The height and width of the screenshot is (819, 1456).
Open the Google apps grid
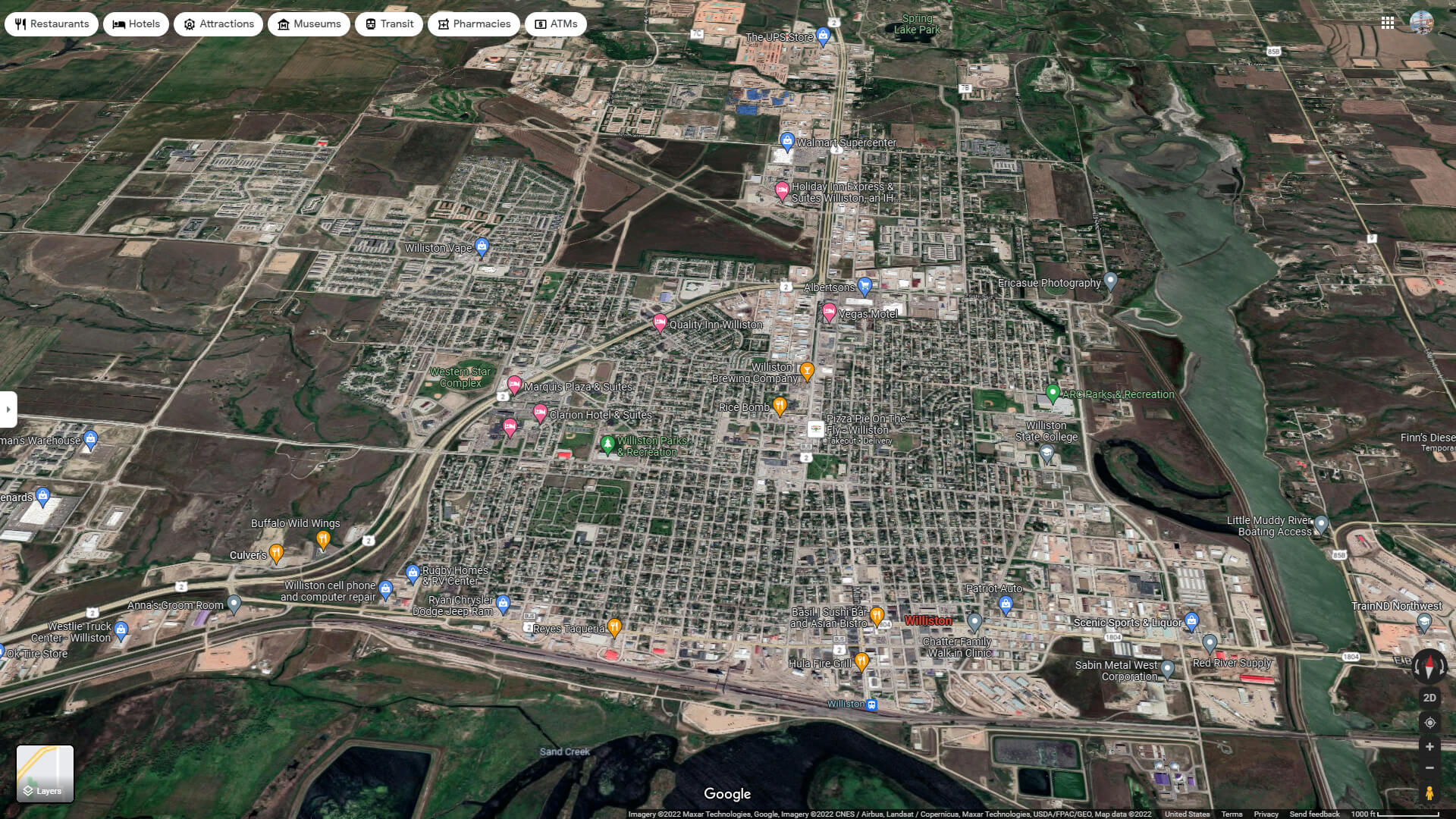point(1388,23)
